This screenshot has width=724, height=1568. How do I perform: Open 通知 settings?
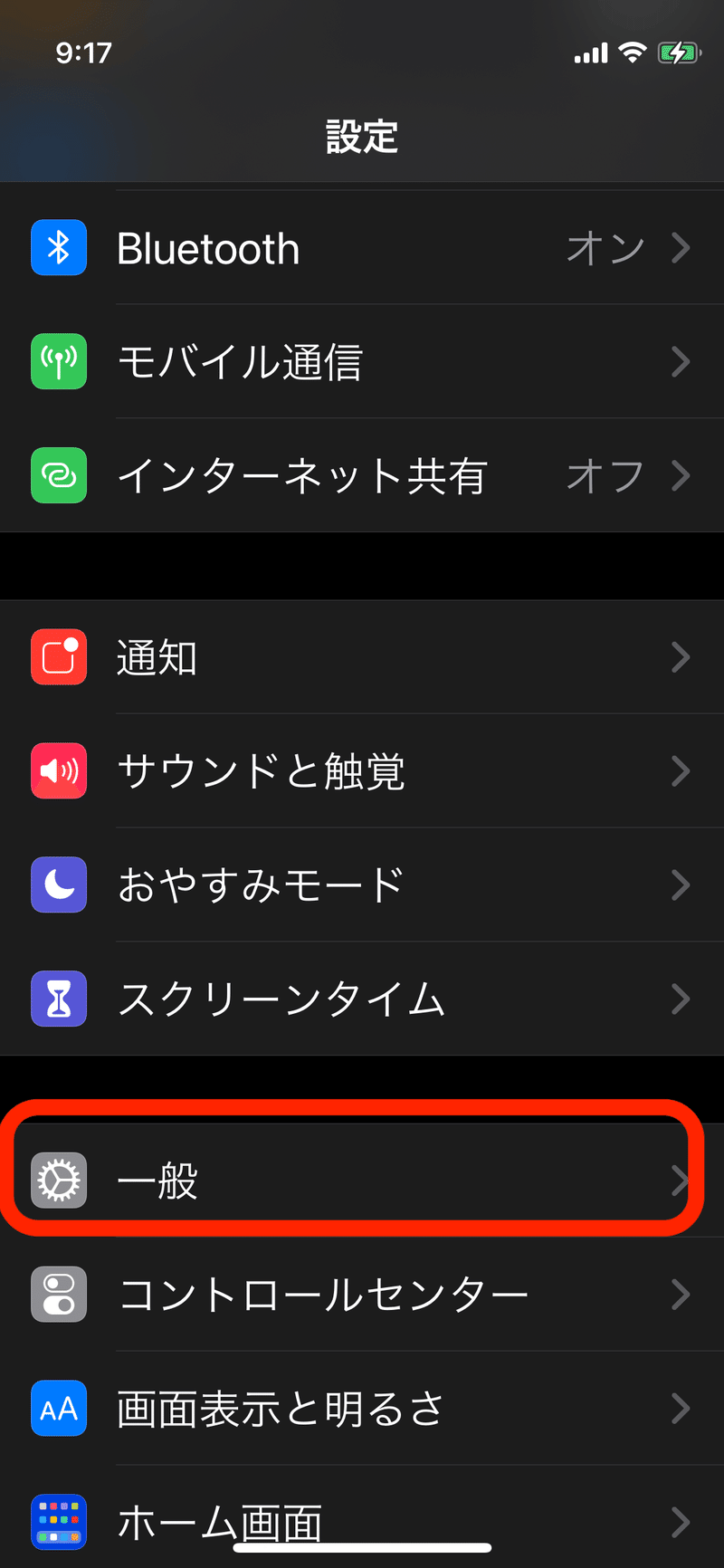362,657
